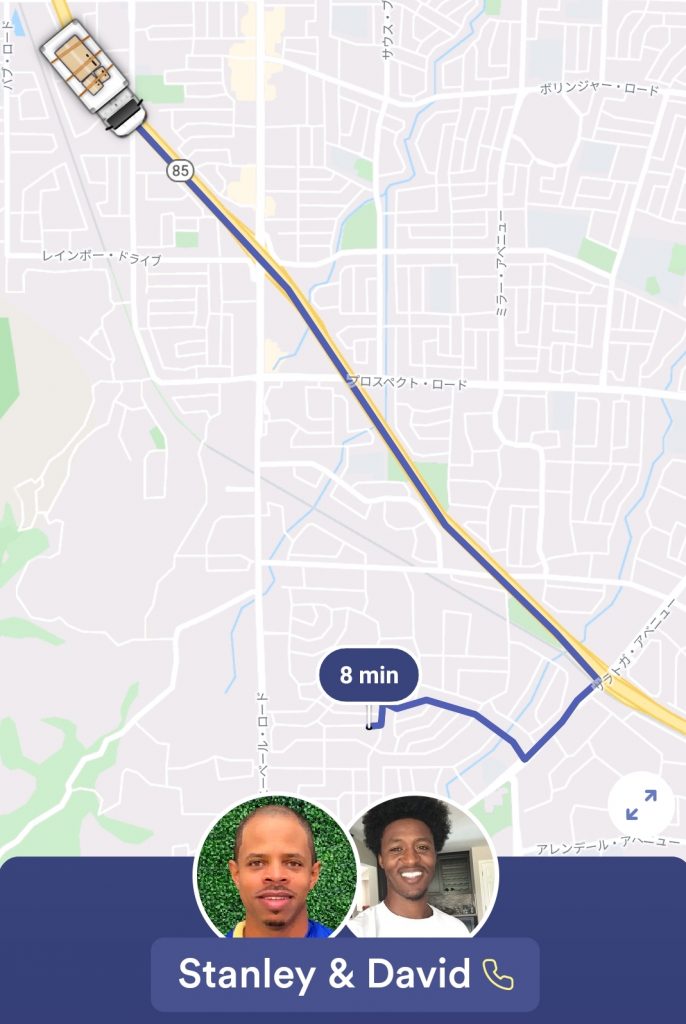Open Stanley's profile photo
686x1024 pixels.
tap(274, 868)
